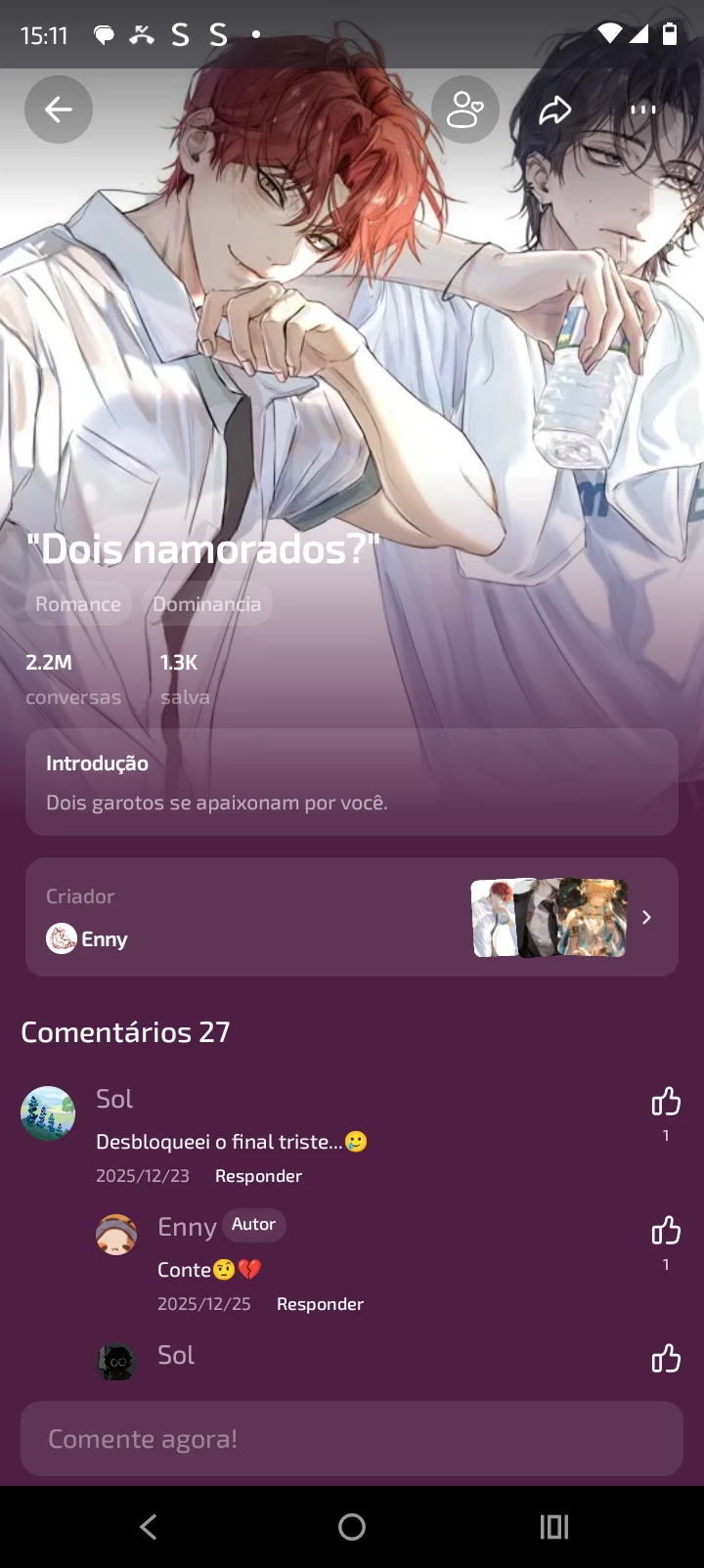Image resolution: width=704 pixels, height=1568 pixels.
Task: Reply to Sol's 2025/12/23 comment
Action: coord(258,1176)
